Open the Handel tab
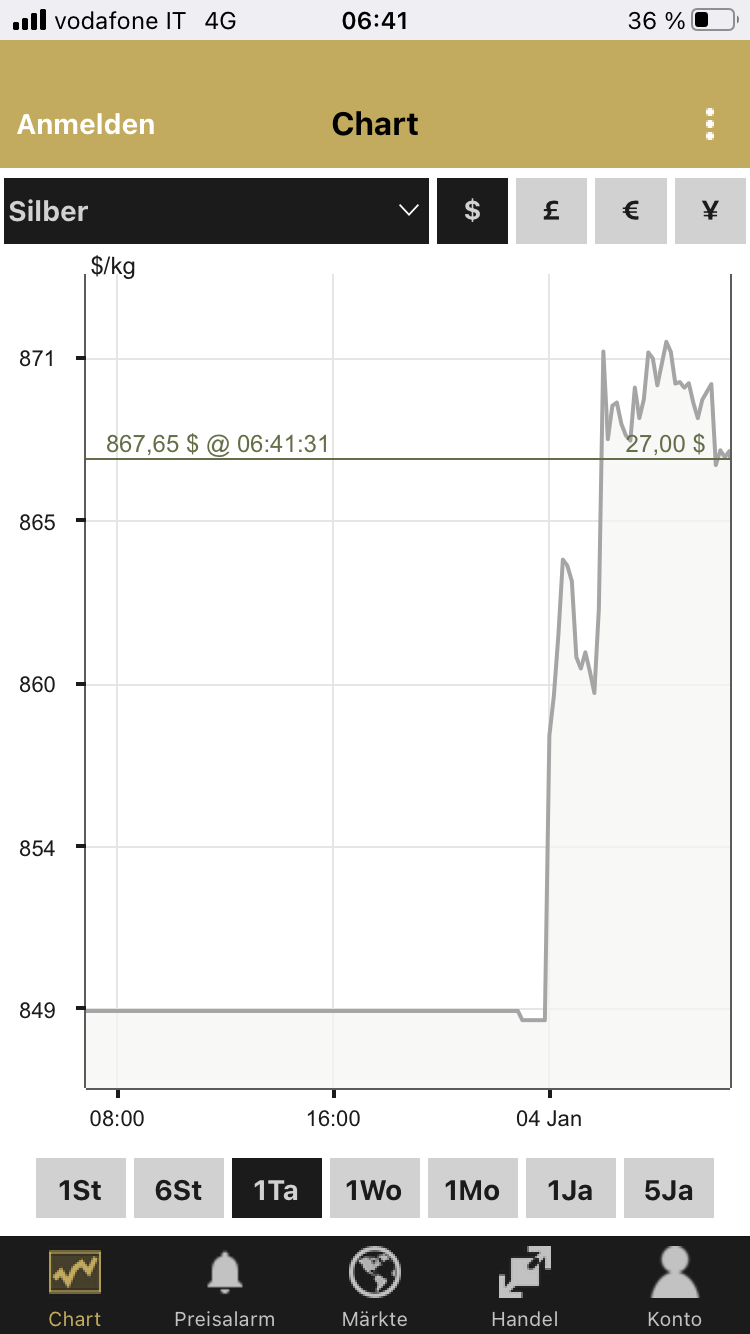The image size is (750, 1334). [x=525, y=1286]
